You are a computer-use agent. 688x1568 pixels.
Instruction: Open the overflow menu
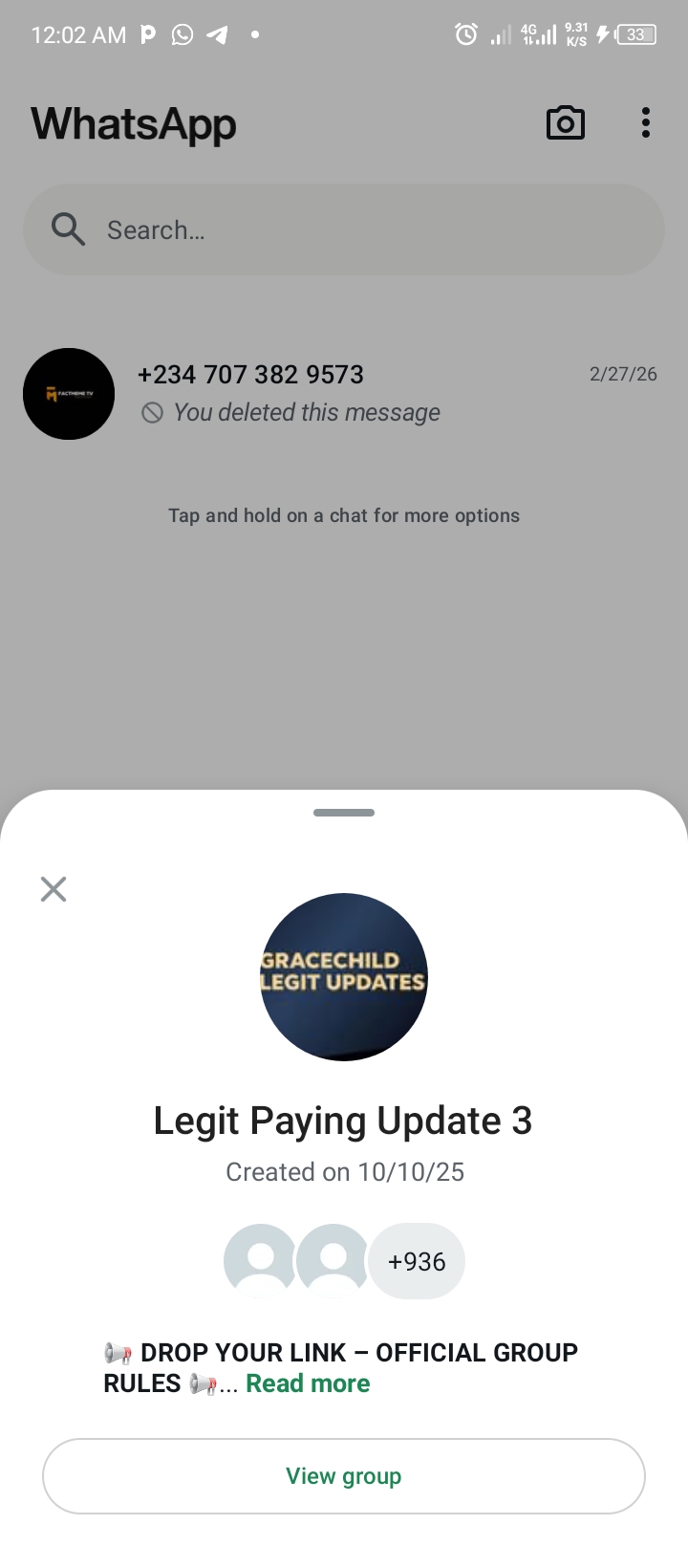[646, 123]
